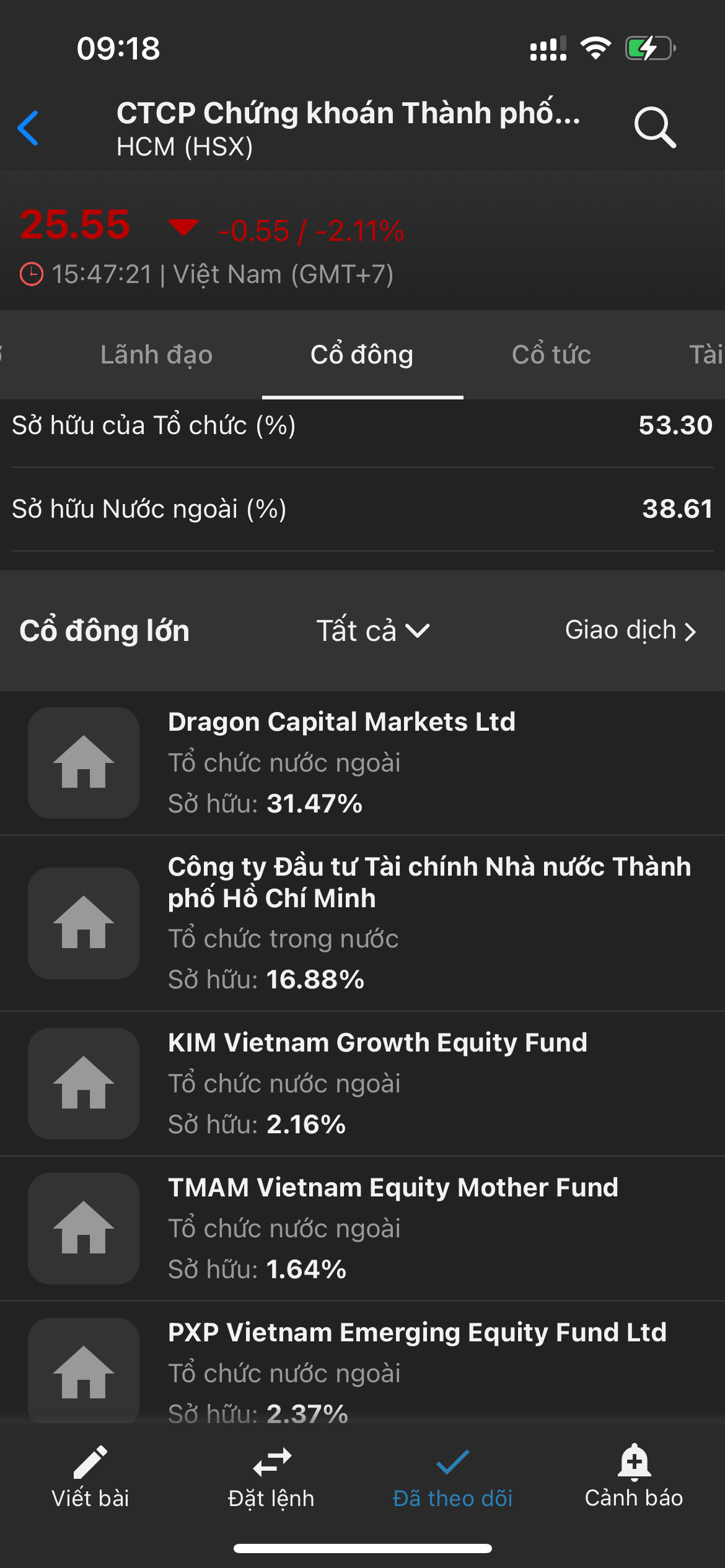This screenshot has width=725, height=1568.
Task: Create a price alert with Cảnh báo
Action: [634, 1478]
